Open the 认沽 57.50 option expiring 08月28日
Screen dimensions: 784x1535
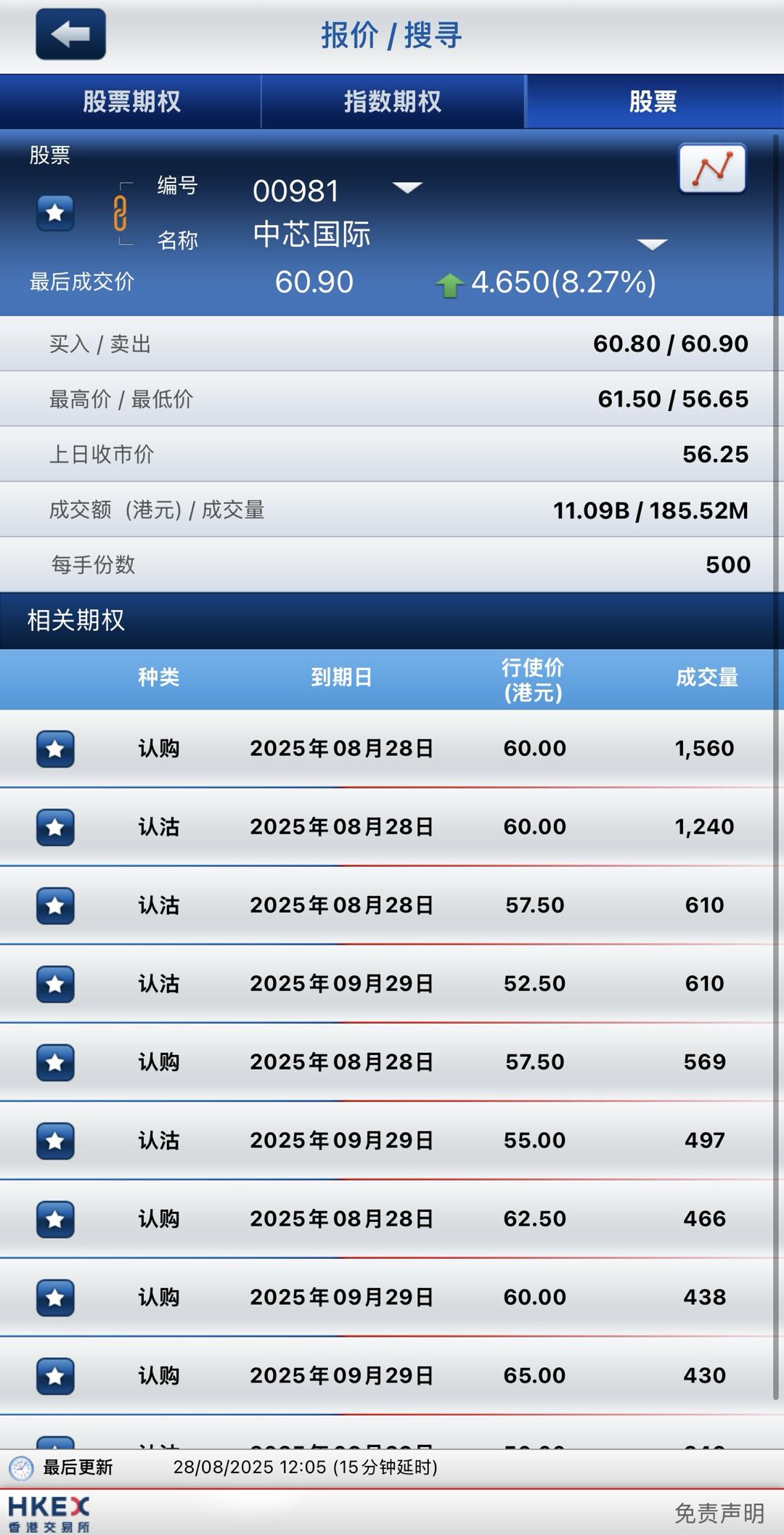[x=392, y=905]
